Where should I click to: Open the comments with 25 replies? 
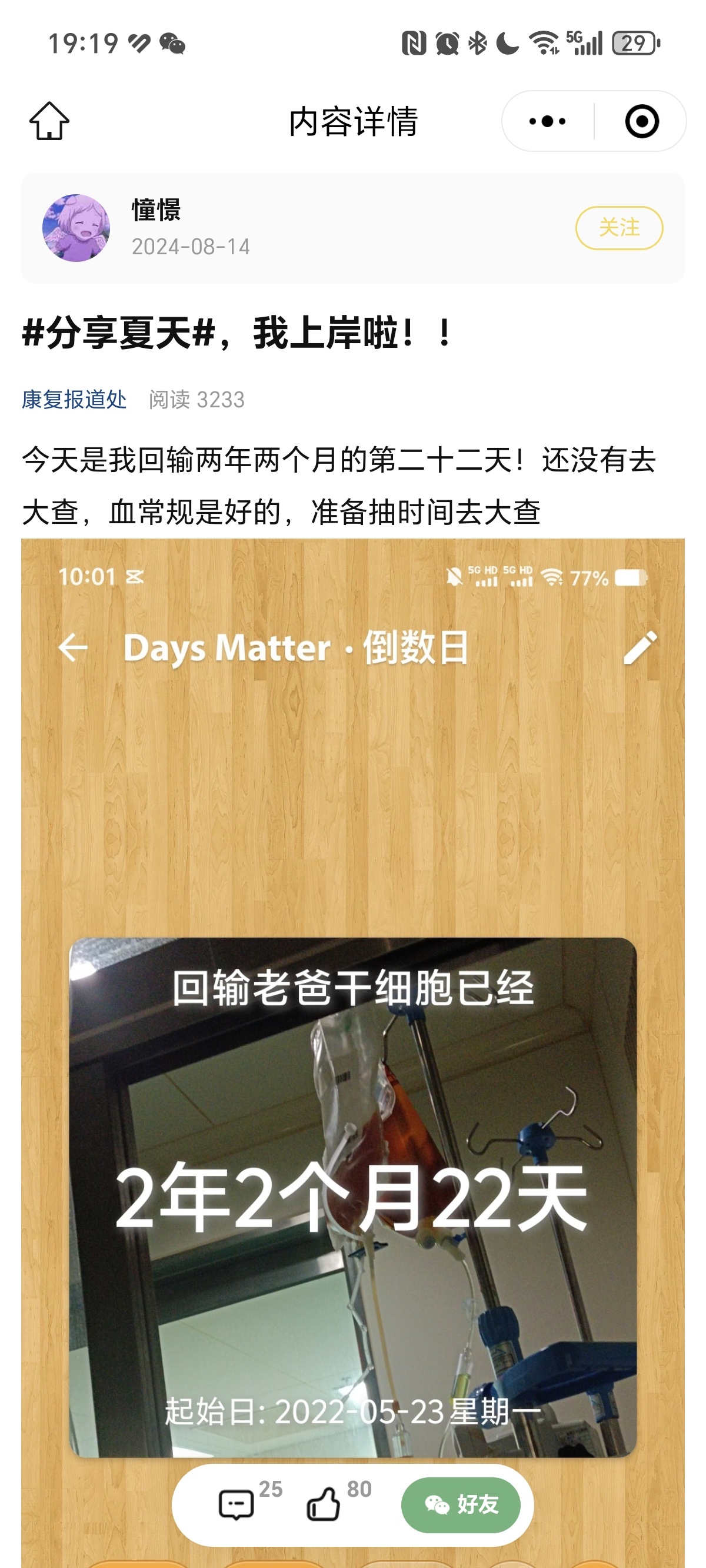(x=237, y=1504)
